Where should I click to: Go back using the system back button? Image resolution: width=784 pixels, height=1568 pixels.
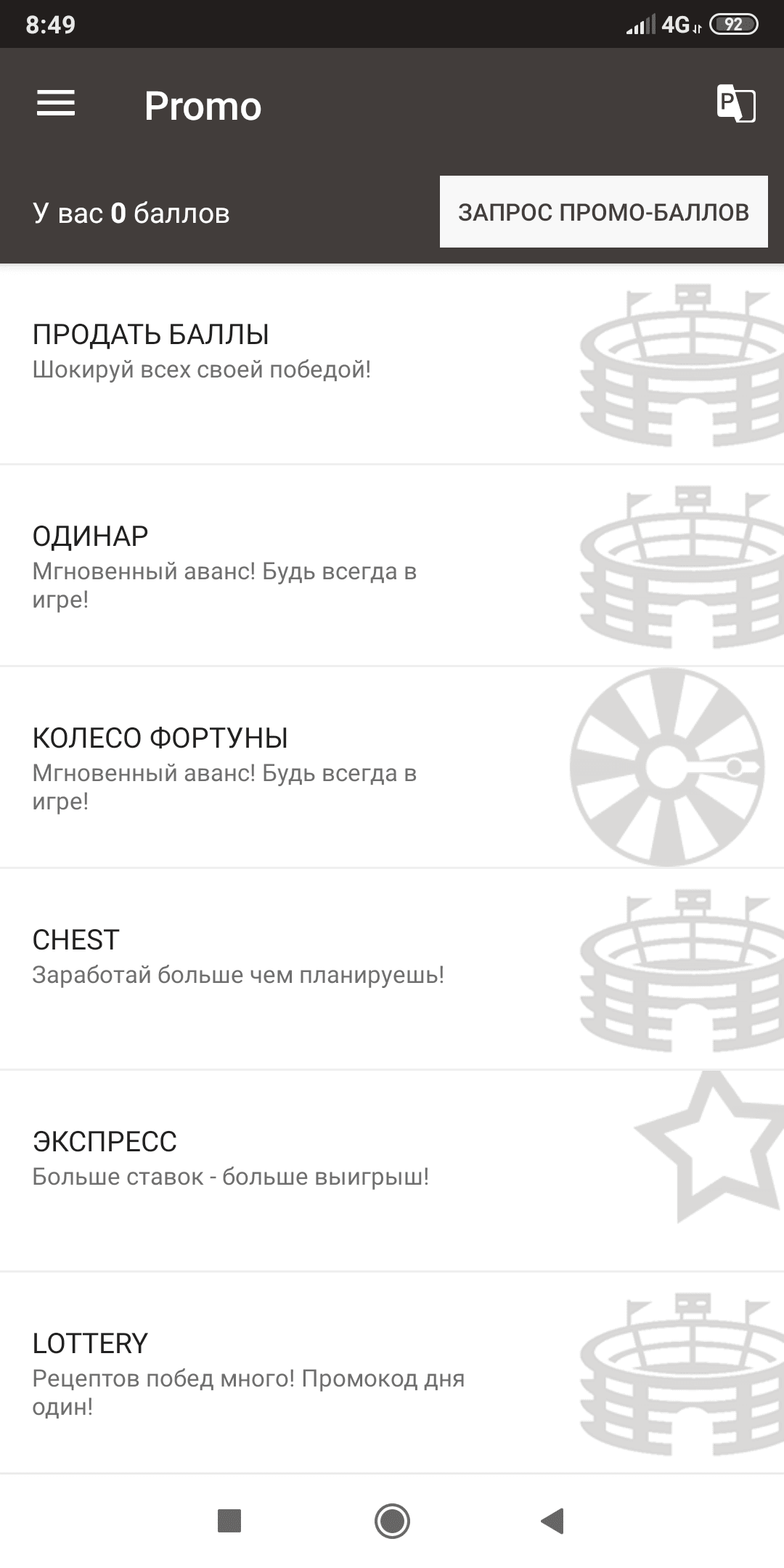pyautogui.click(x=553, y=1520)
